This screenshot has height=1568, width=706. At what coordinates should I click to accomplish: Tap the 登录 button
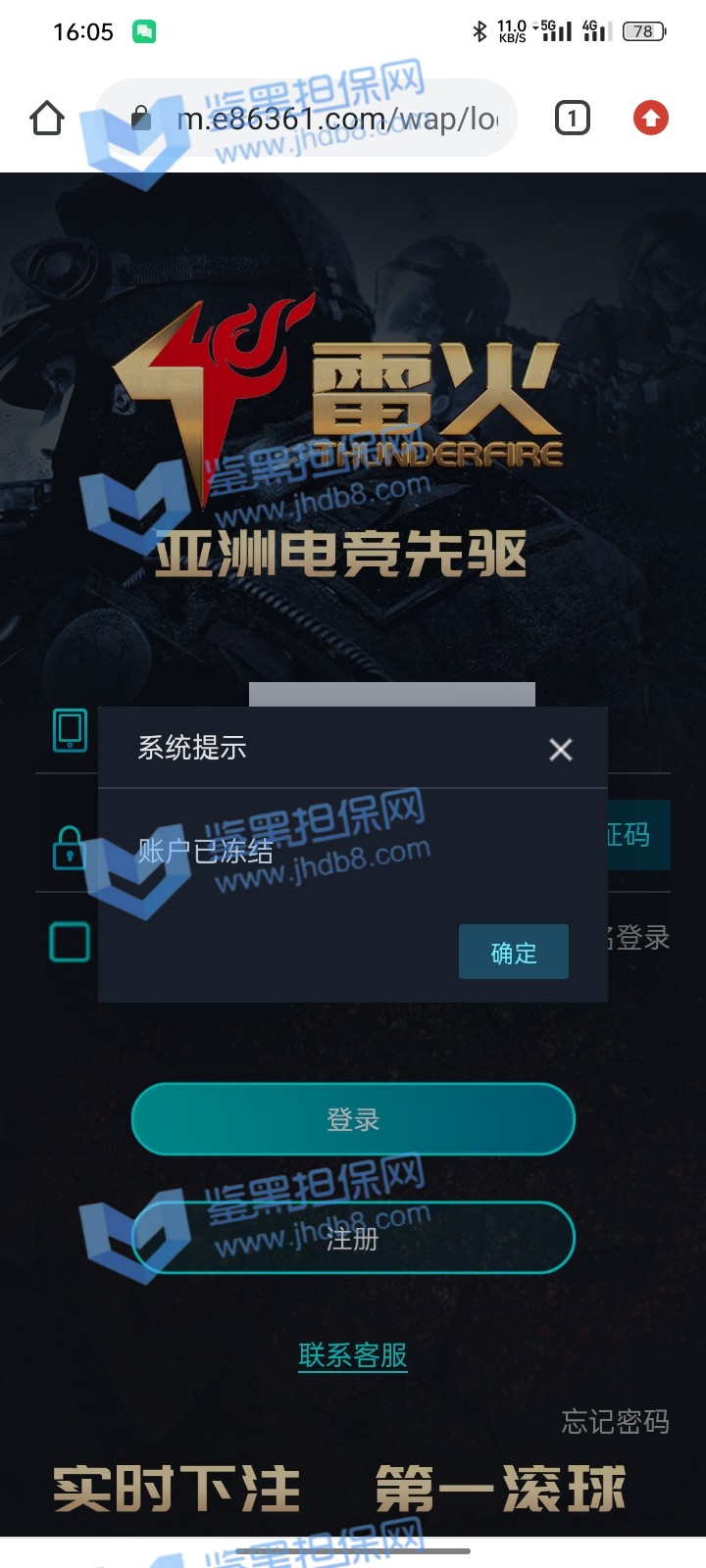tap(353, 1119)
